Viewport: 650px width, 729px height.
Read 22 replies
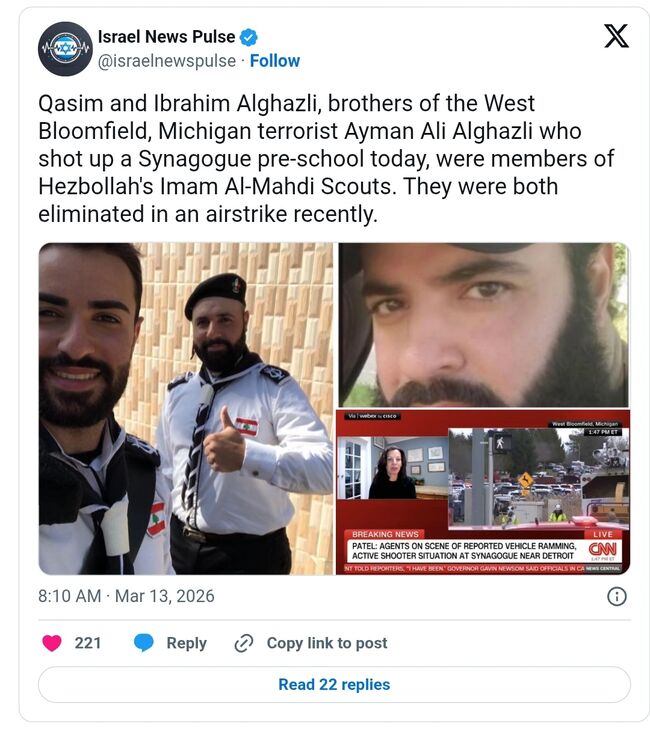click(x=334, y=685)
